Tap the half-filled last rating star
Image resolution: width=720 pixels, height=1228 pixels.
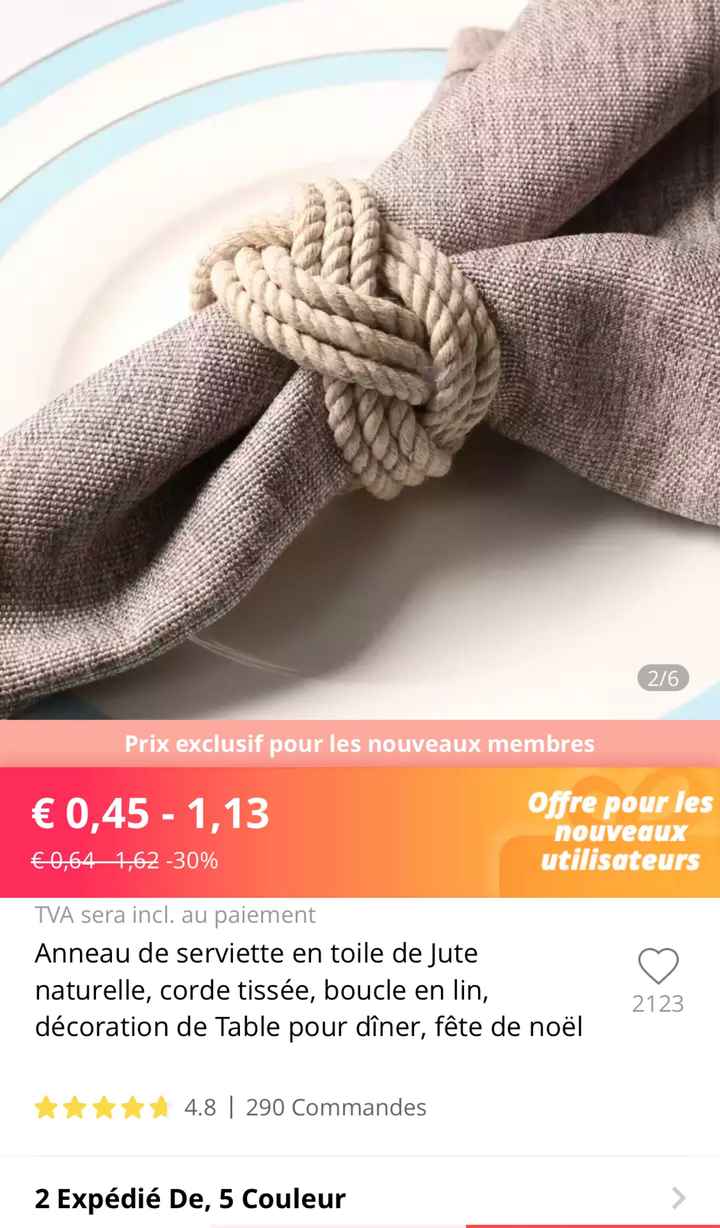[x=160, y=1107]
